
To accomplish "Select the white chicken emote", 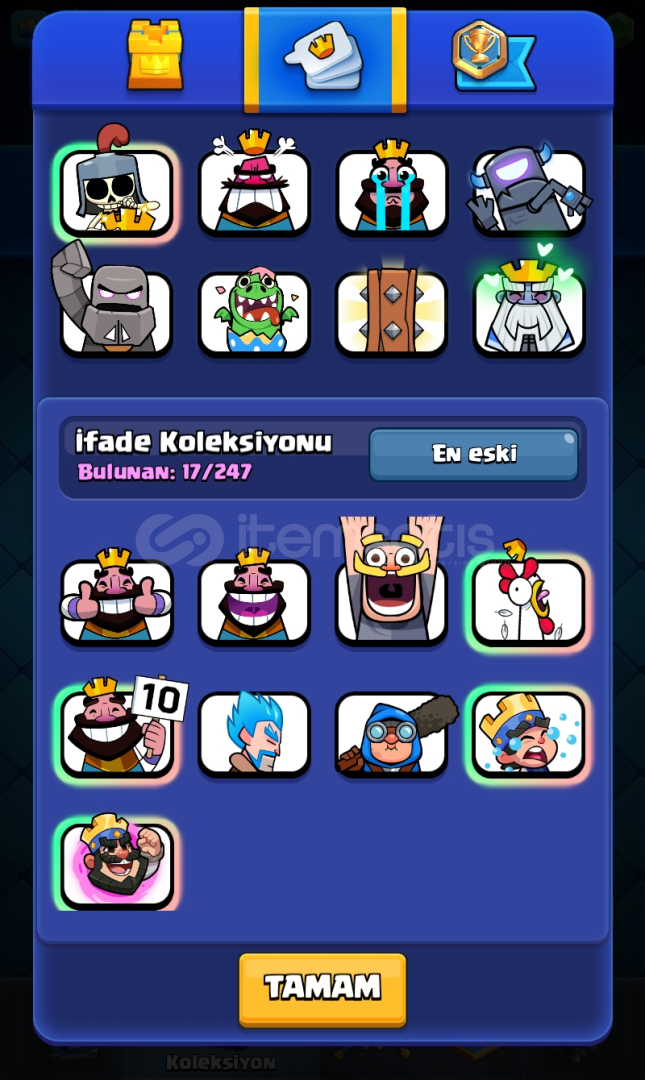I will [x=529, y=599].
